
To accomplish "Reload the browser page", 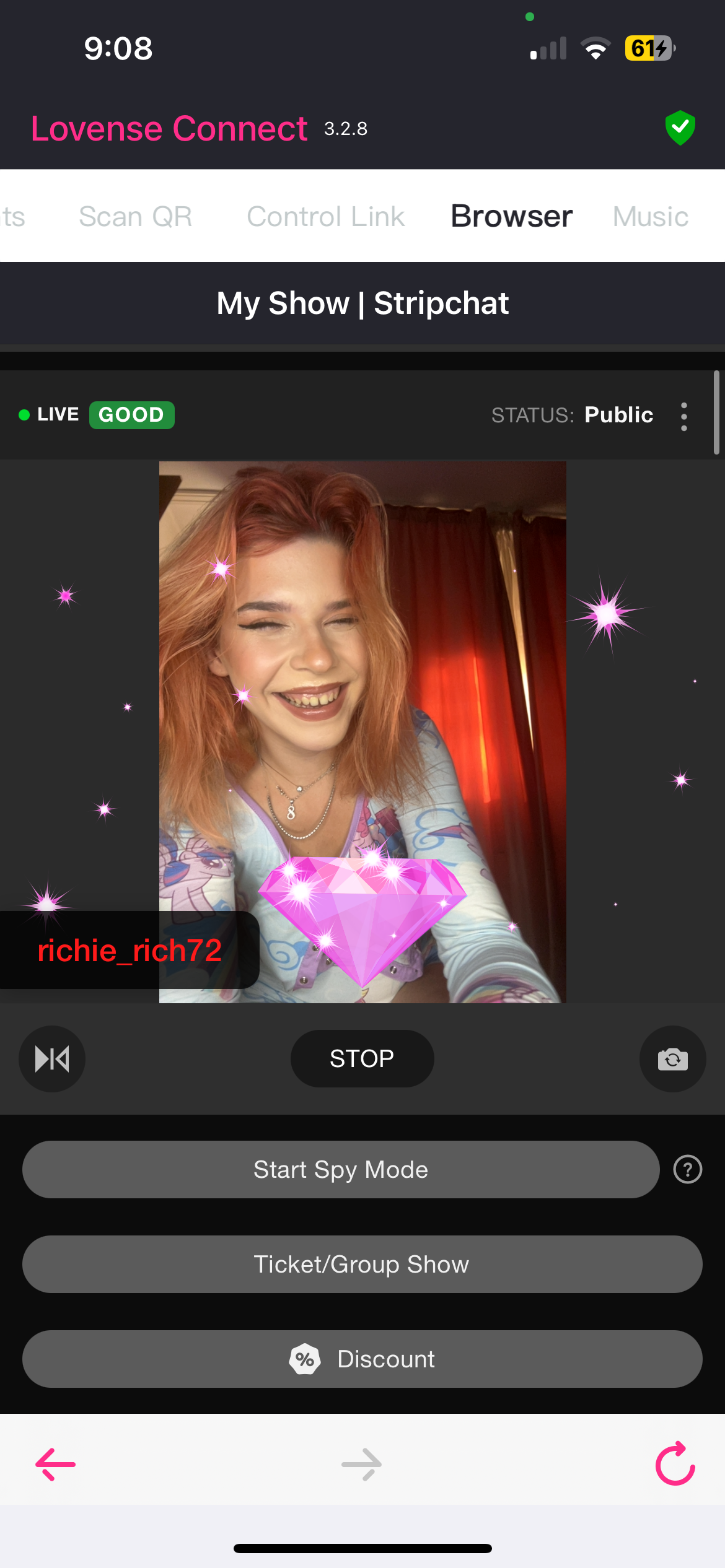I will 675,1463.
